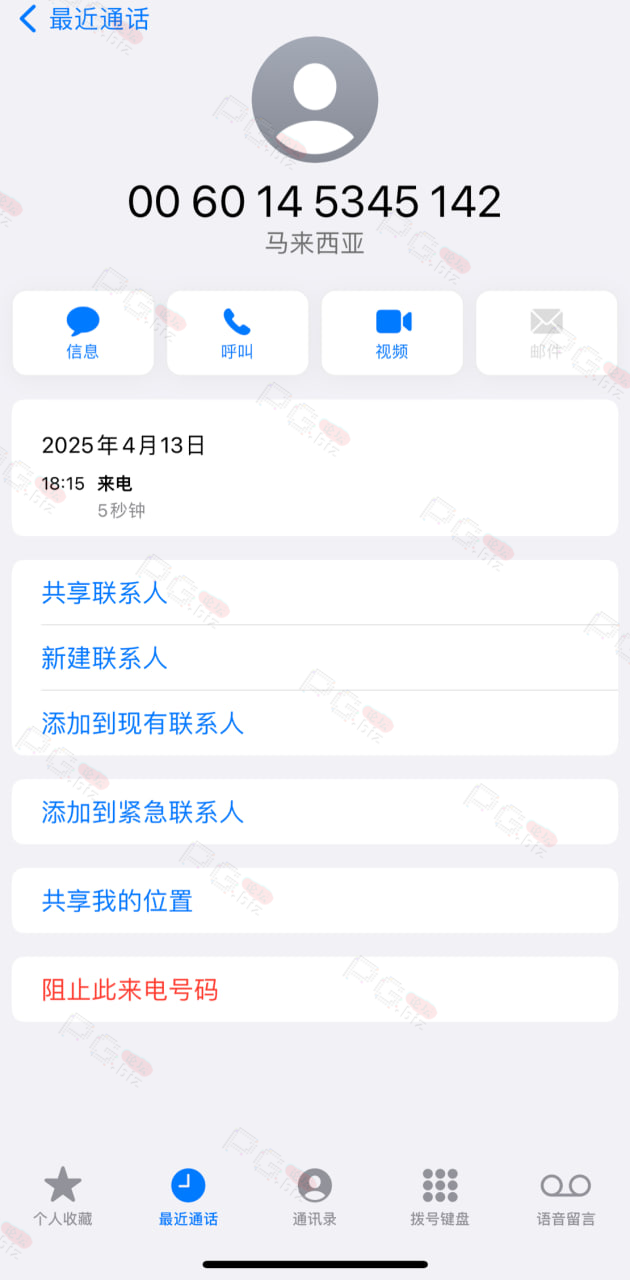Tap 添加到现有联系人
The image size is (630, 1280).
pyautogui.click(x=315, y=723)
